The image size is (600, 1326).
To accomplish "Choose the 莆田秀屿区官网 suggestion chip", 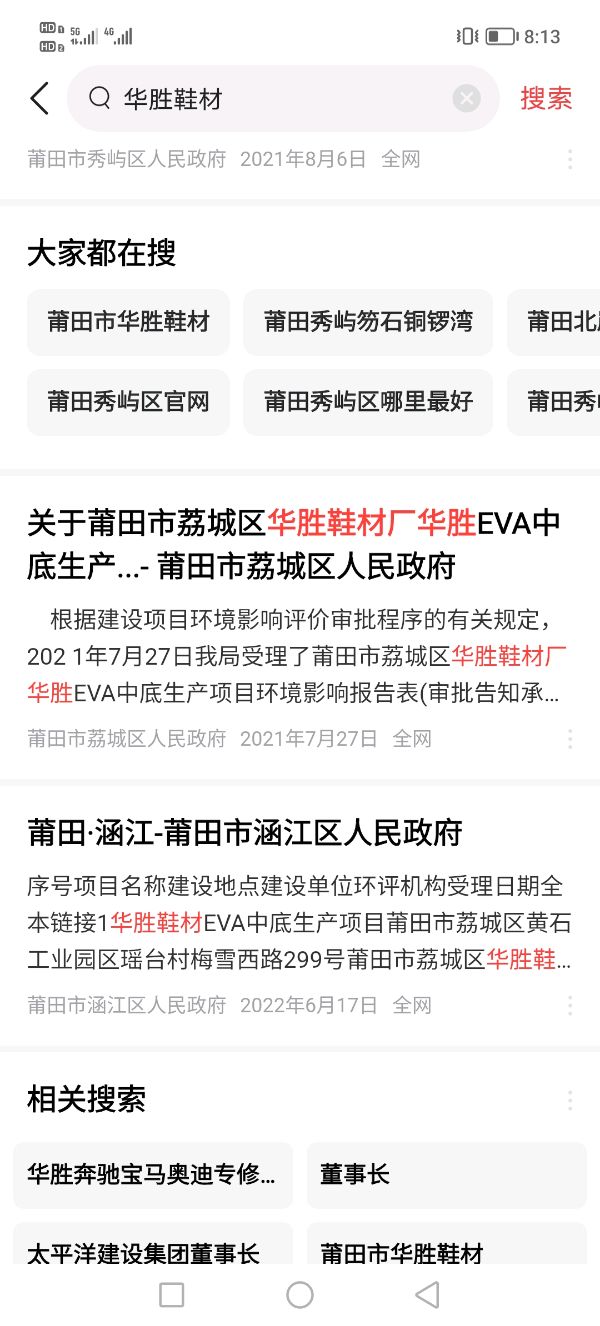I will (x=128, y=402).
